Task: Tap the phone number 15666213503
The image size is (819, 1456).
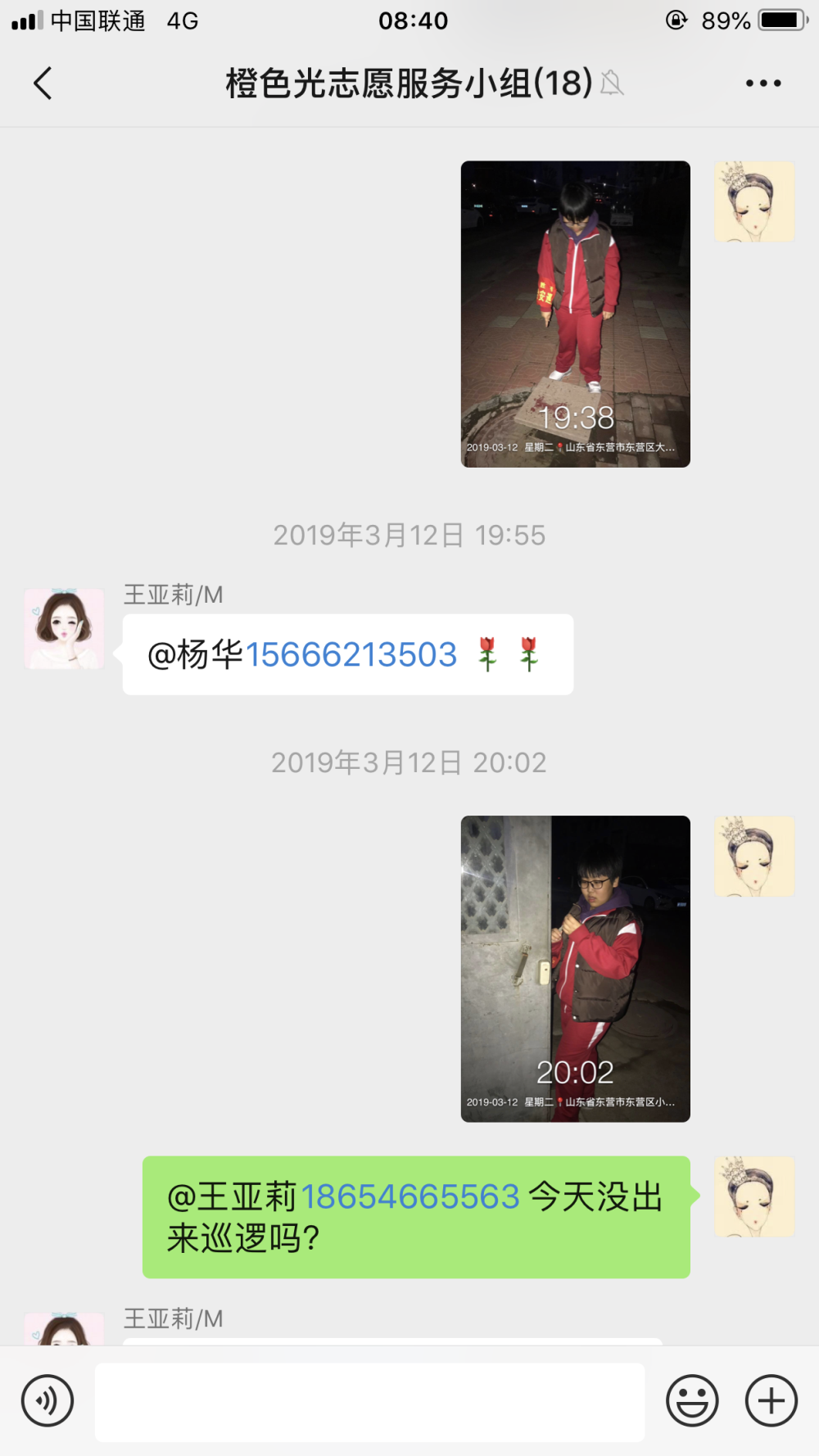Action: (x=351, y=655)
